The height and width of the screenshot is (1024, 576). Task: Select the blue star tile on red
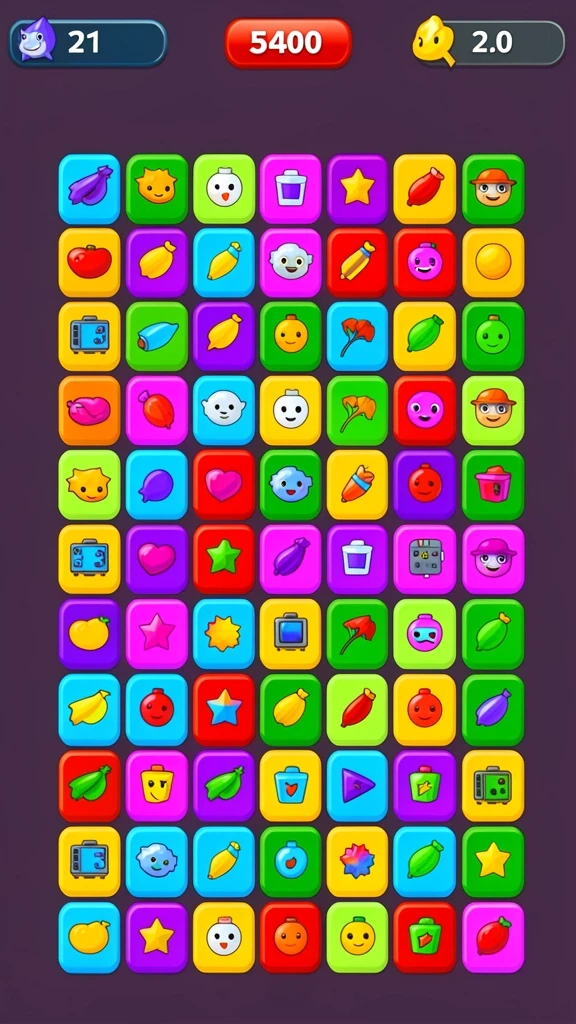tap(224, 709)
